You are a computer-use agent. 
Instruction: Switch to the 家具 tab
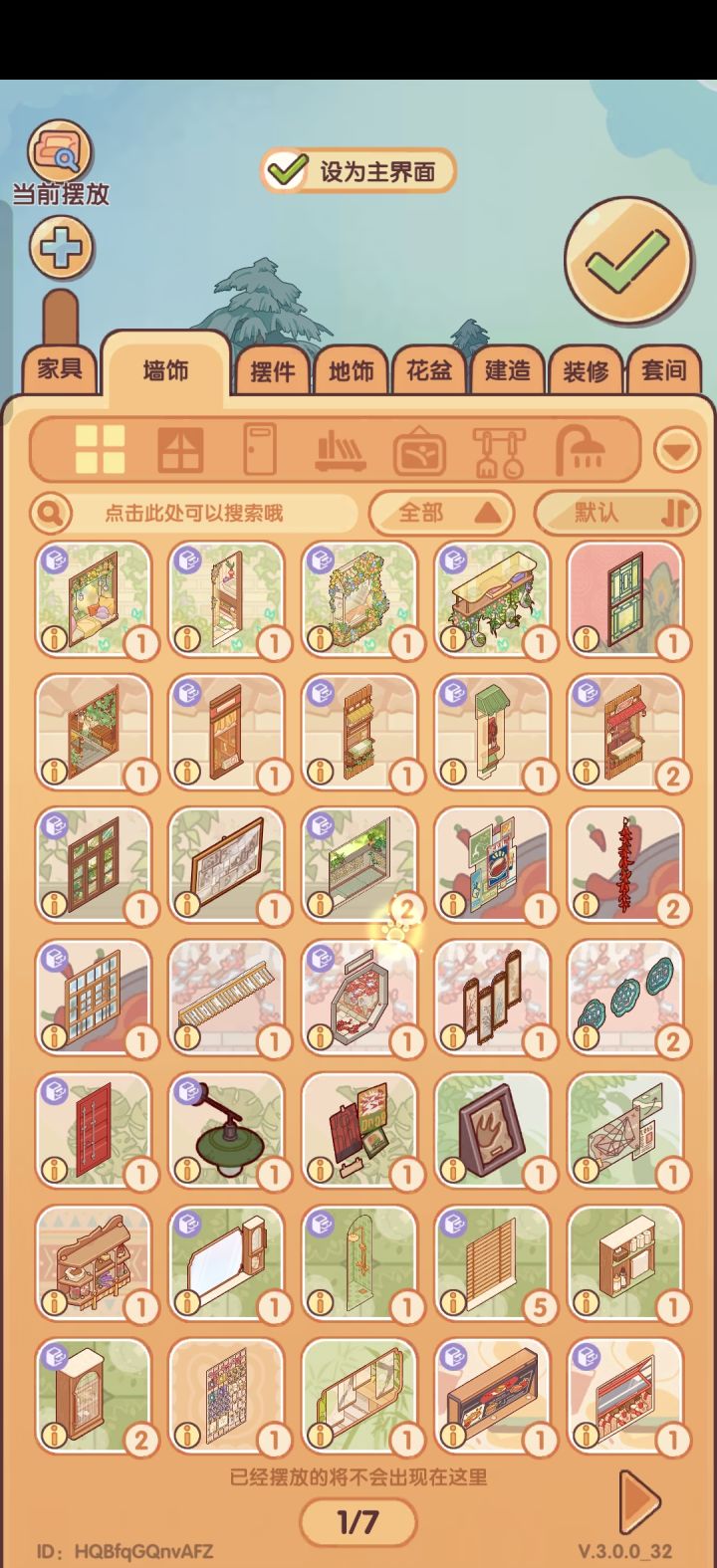click(x=58, y=370)
